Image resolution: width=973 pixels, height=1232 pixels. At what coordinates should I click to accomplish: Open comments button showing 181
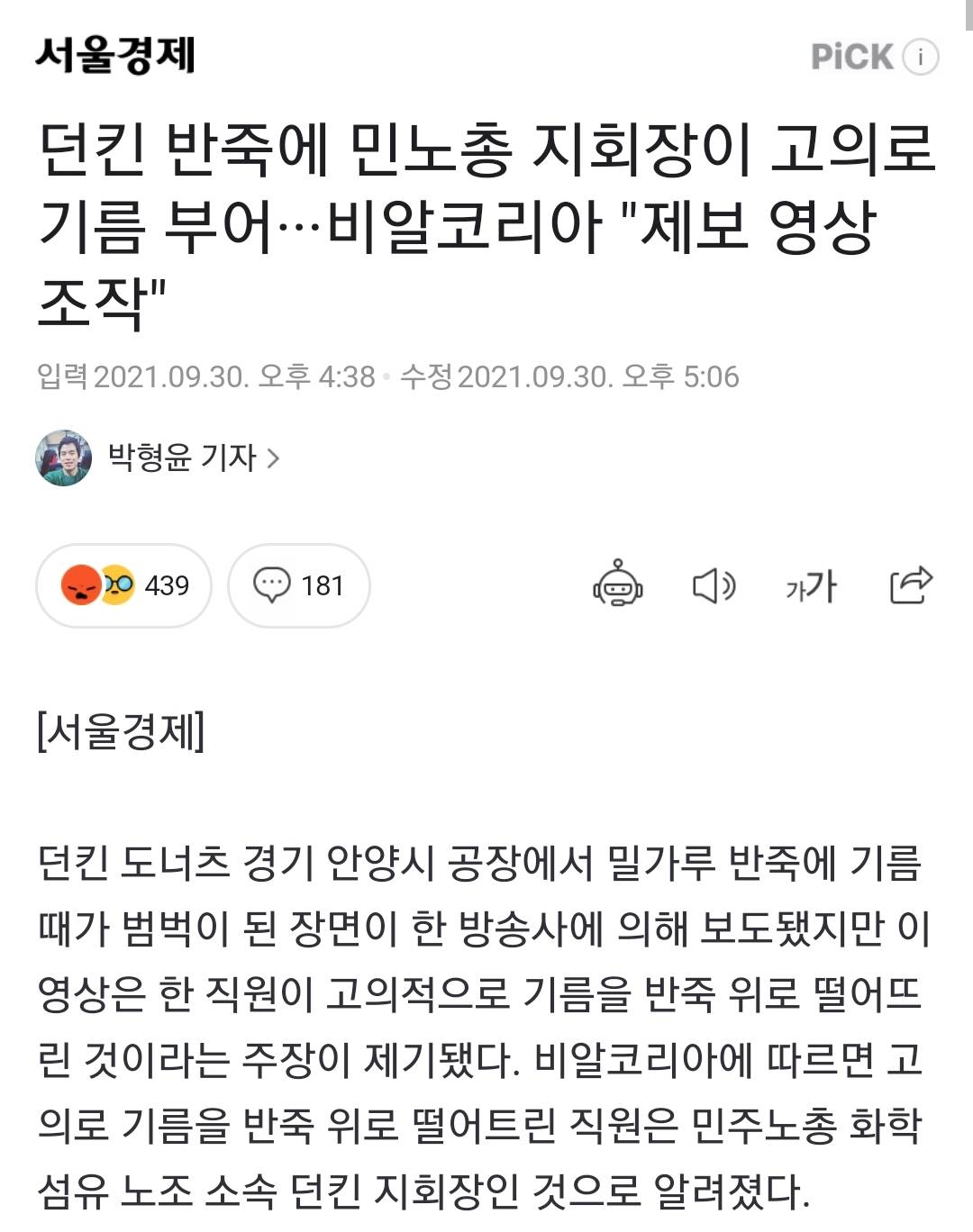pyautogui.click(x=299, y=585)
